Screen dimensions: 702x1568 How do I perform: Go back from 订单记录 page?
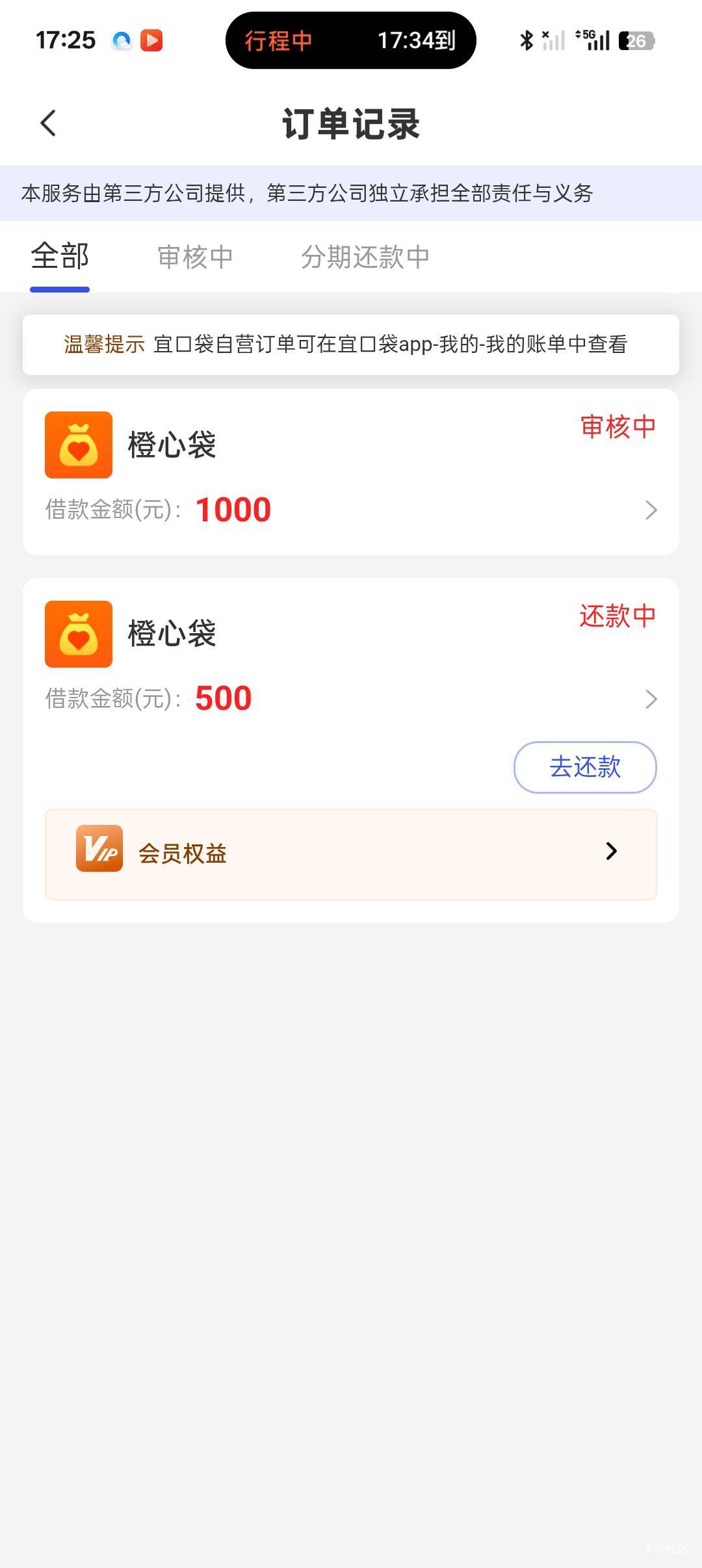point(49,123)
